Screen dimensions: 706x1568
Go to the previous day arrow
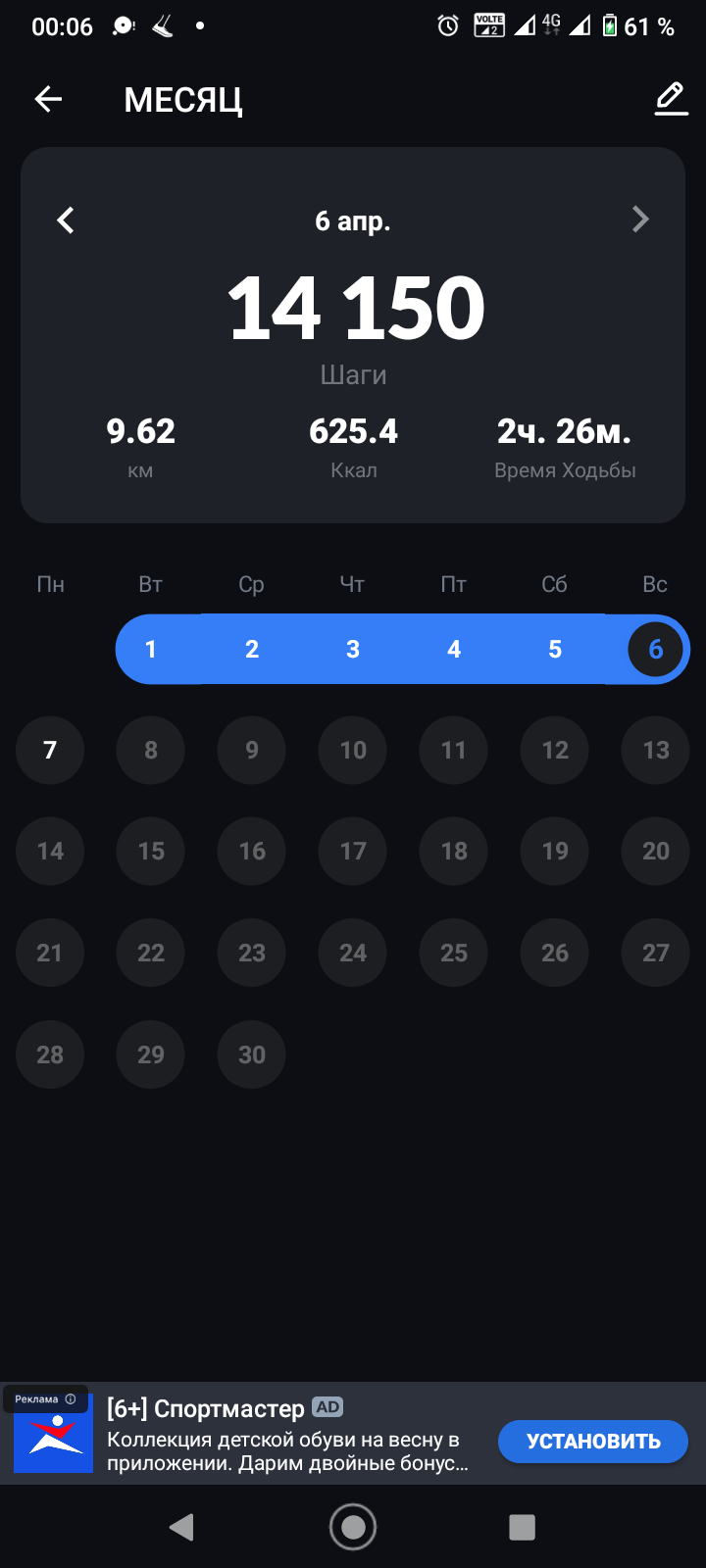click(x=66, y=220)
